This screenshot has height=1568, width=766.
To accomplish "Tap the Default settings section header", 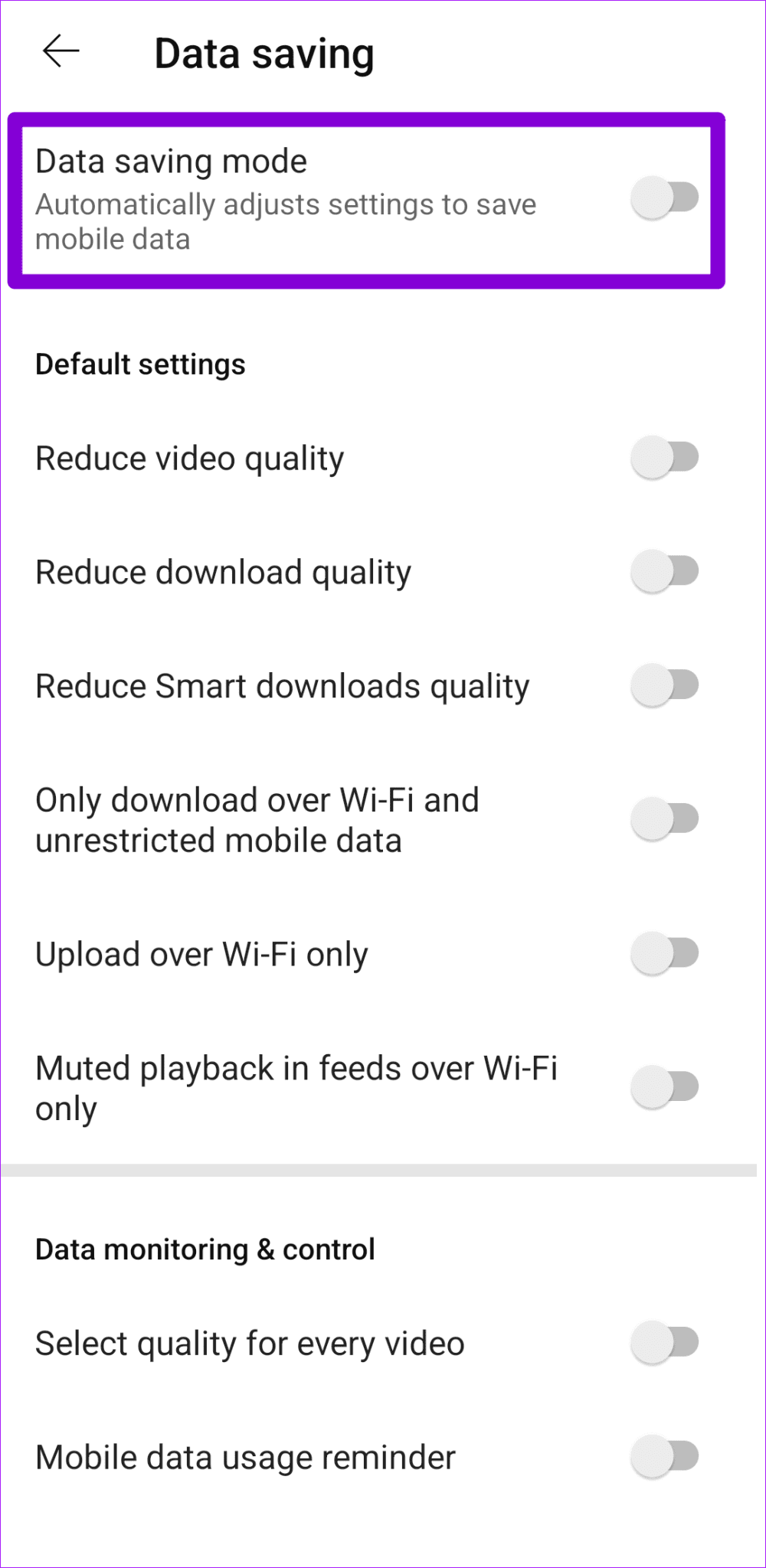I will click(139, 365).
